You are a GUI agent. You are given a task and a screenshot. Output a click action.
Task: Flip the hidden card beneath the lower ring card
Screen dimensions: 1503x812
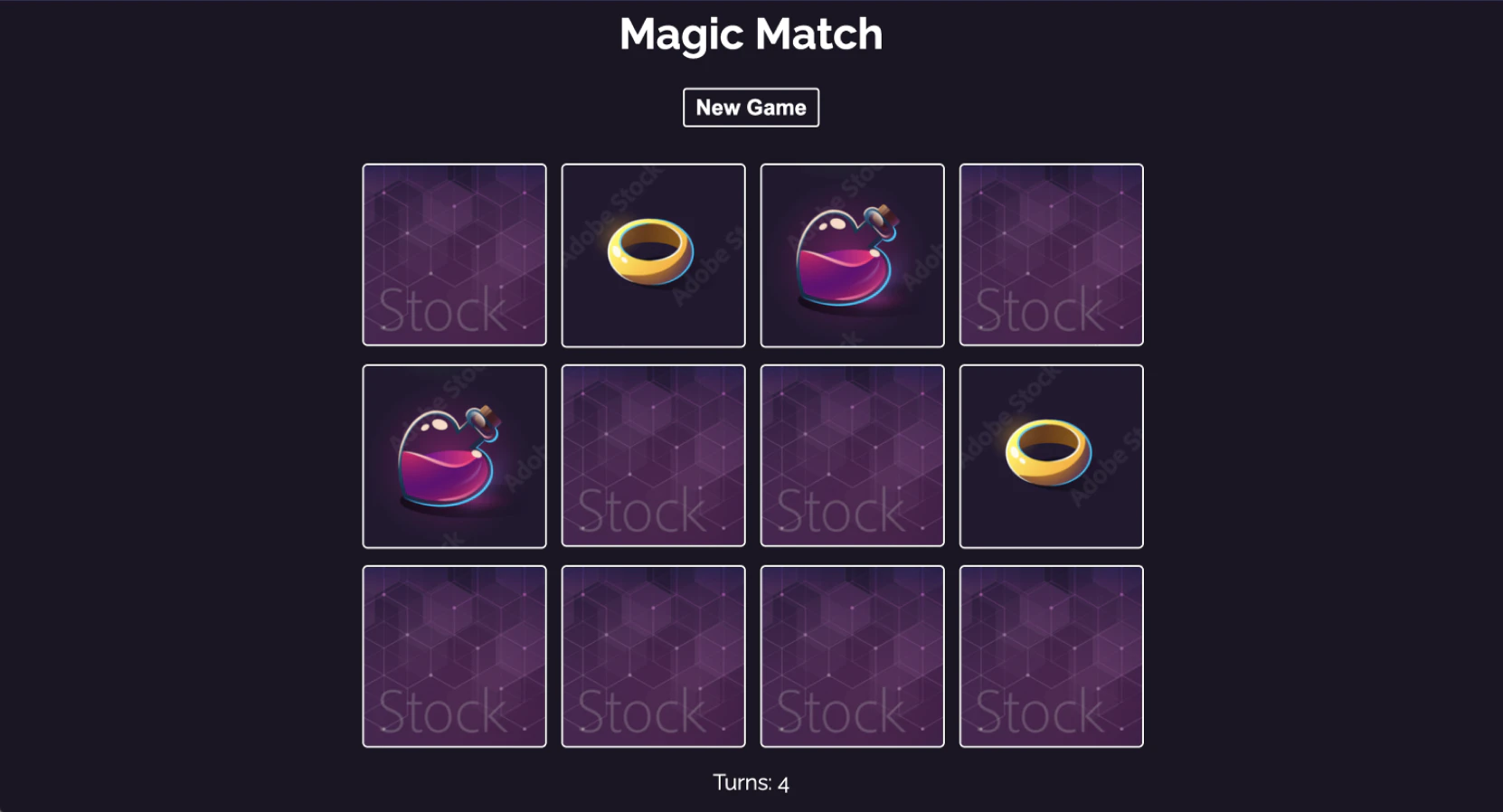pos(1051,656)
